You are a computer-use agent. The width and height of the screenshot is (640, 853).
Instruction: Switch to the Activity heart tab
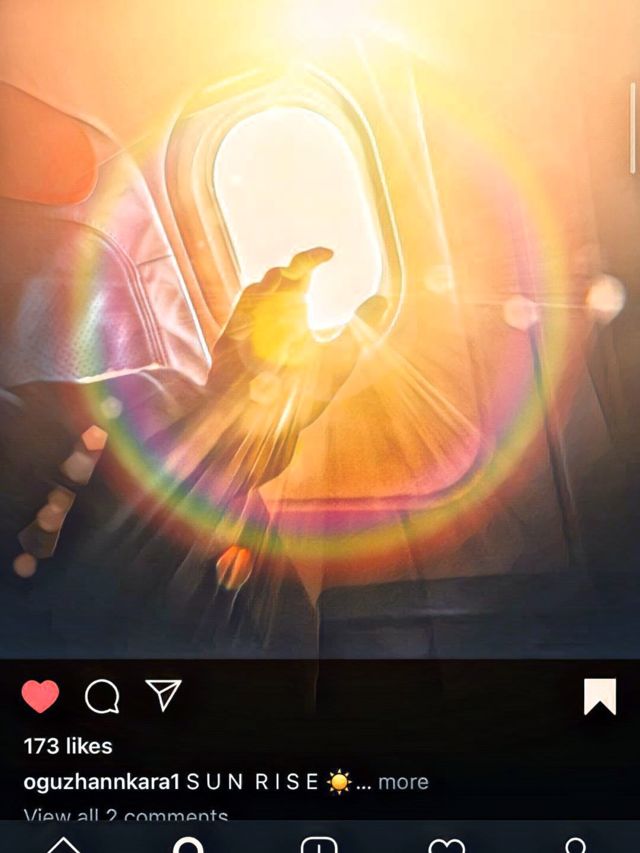[x=447, y=845]
